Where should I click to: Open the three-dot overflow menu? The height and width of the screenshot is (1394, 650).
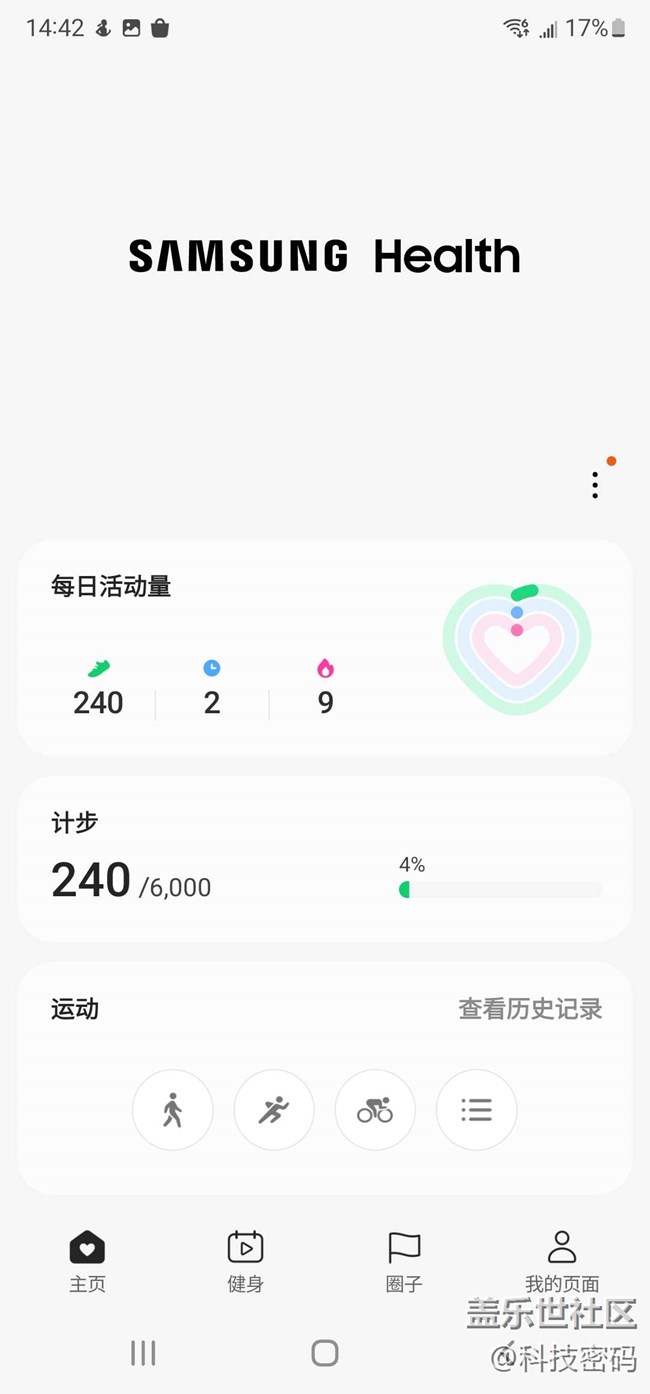[x=595, y=485]
